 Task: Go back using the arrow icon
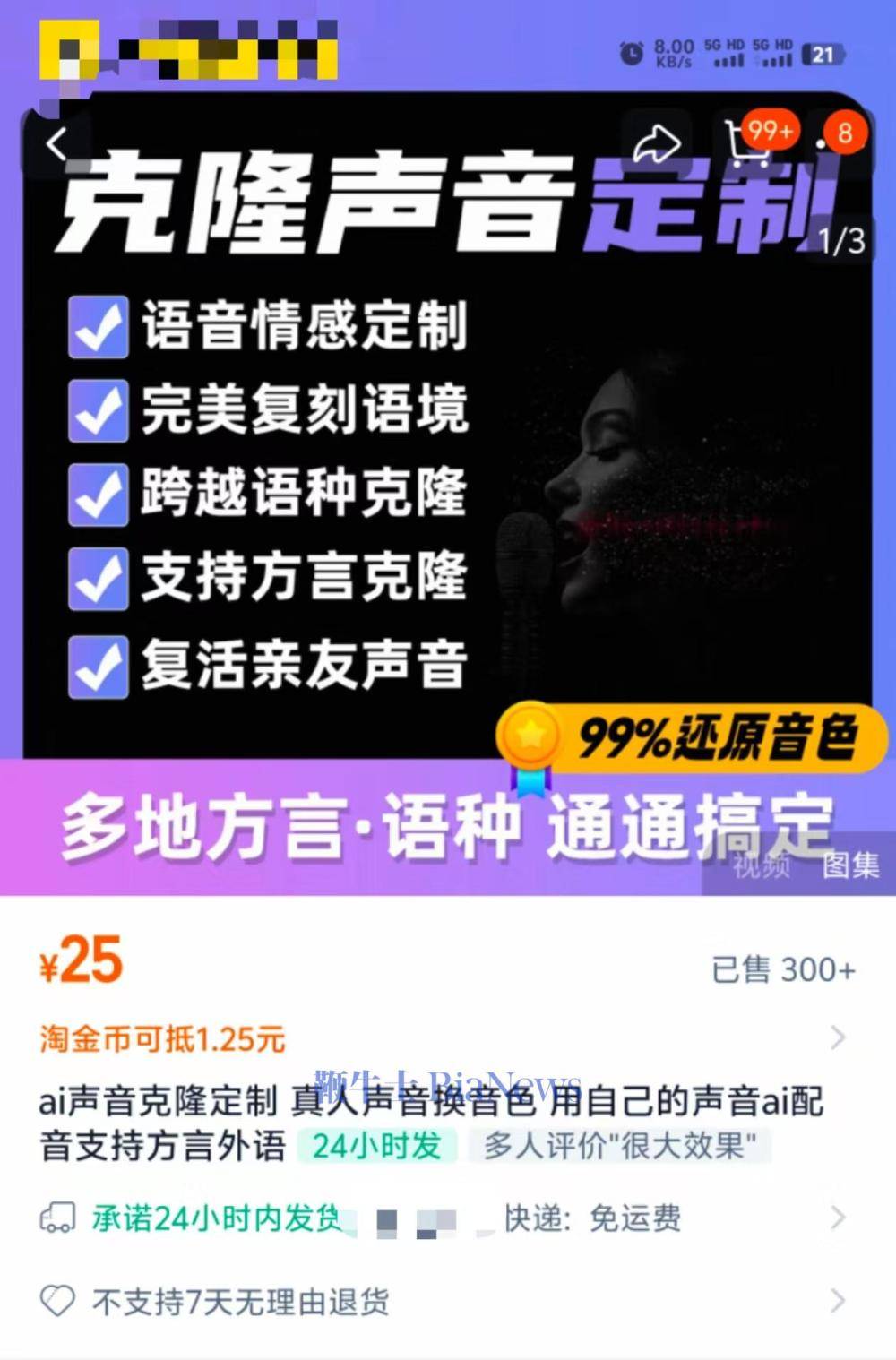tap(58, 143)
